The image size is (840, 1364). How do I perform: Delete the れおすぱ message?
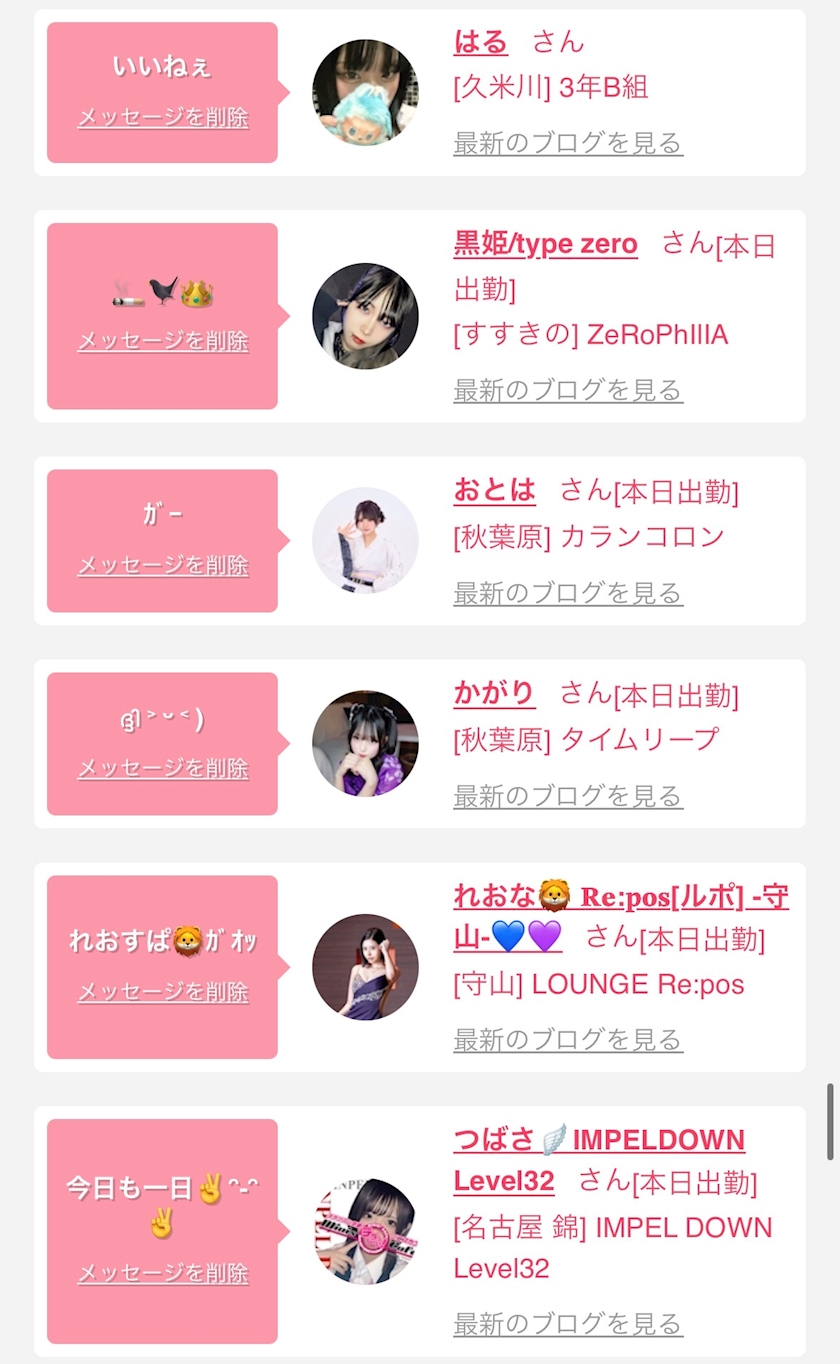point(163,992)
